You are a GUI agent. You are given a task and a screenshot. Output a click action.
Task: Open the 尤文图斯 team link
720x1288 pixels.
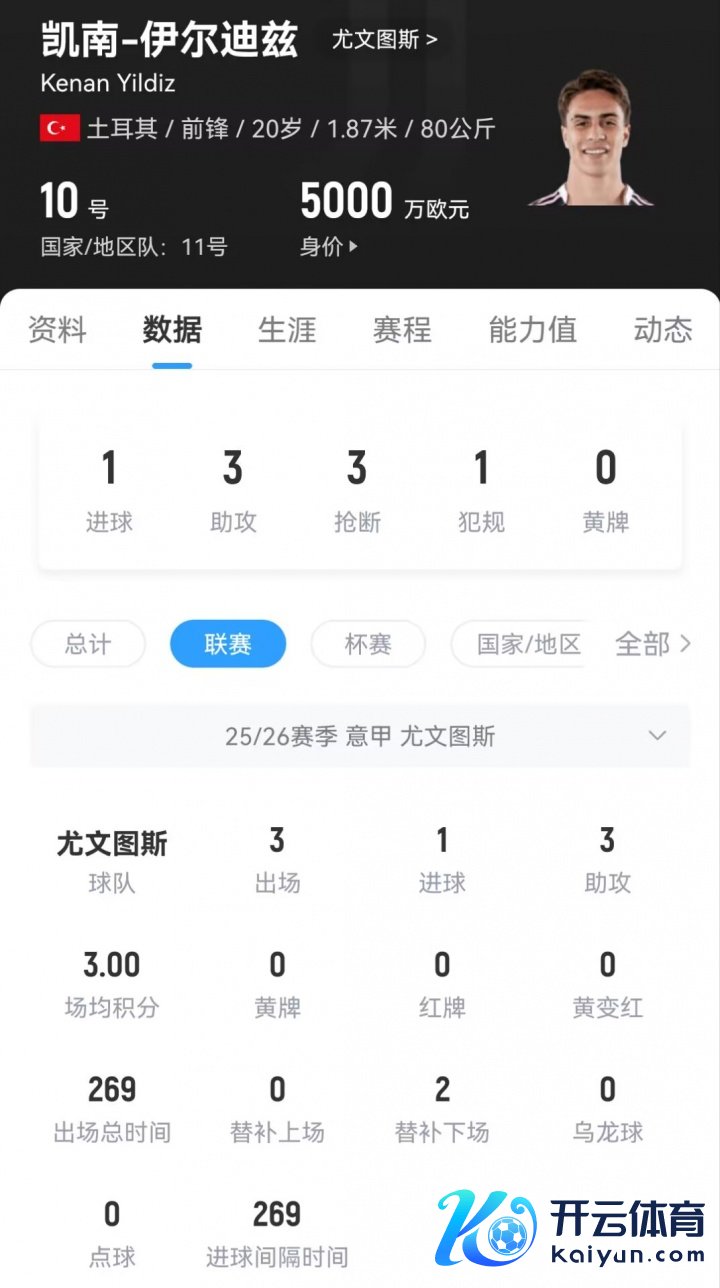tap(384, 41)
